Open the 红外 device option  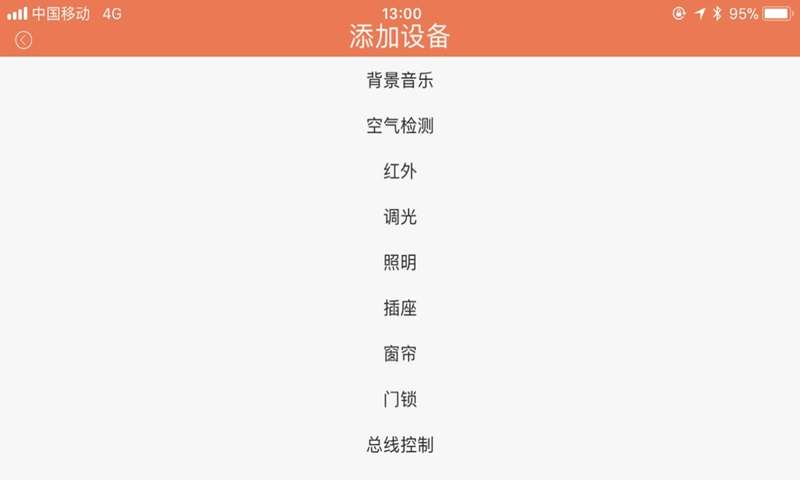click(400, 172)
